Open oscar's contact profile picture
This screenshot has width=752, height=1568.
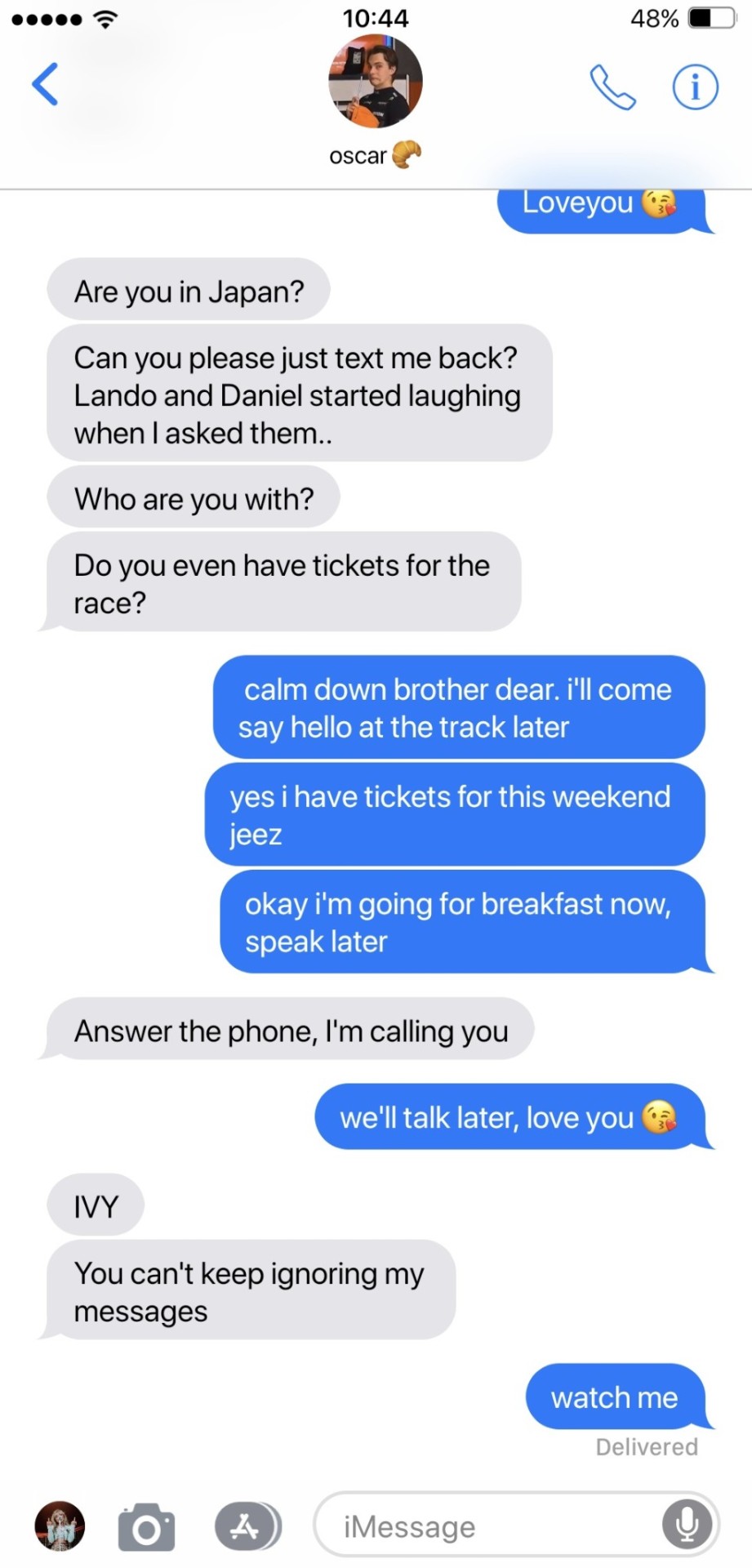(376, 82)
